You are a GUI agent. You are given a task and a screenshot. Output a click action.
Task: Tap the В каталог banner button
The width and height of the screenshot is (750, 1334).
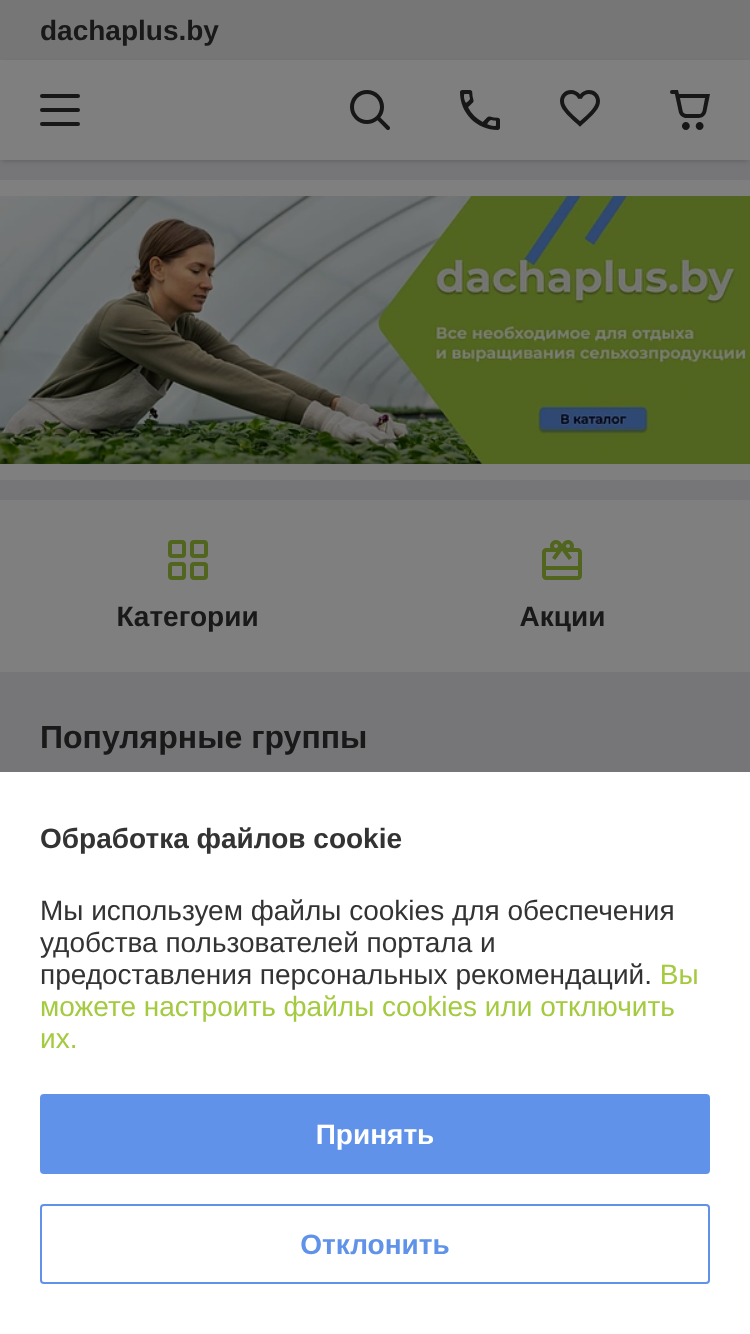coord(593,419)
